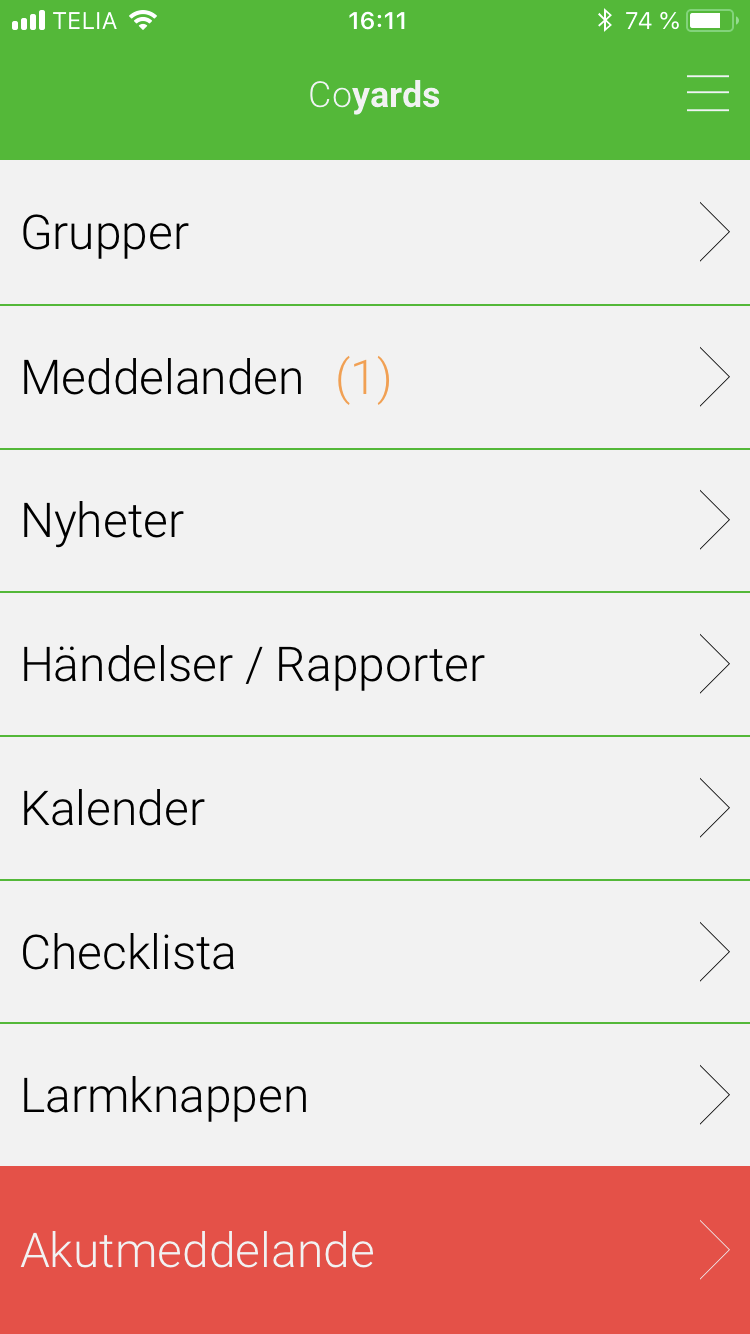Open Meddelanden with one unread

coord(375,377)
